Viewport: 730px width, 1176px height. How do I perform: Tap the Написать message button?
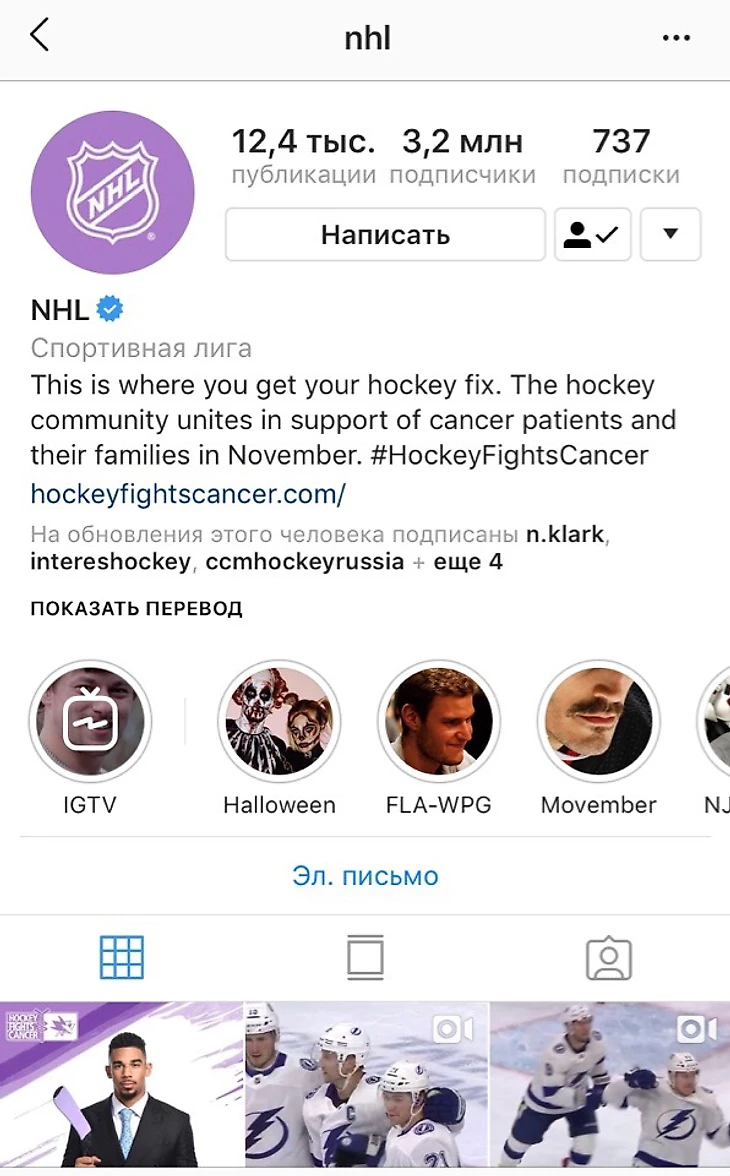pyautogui.click(x=385, y=235)
